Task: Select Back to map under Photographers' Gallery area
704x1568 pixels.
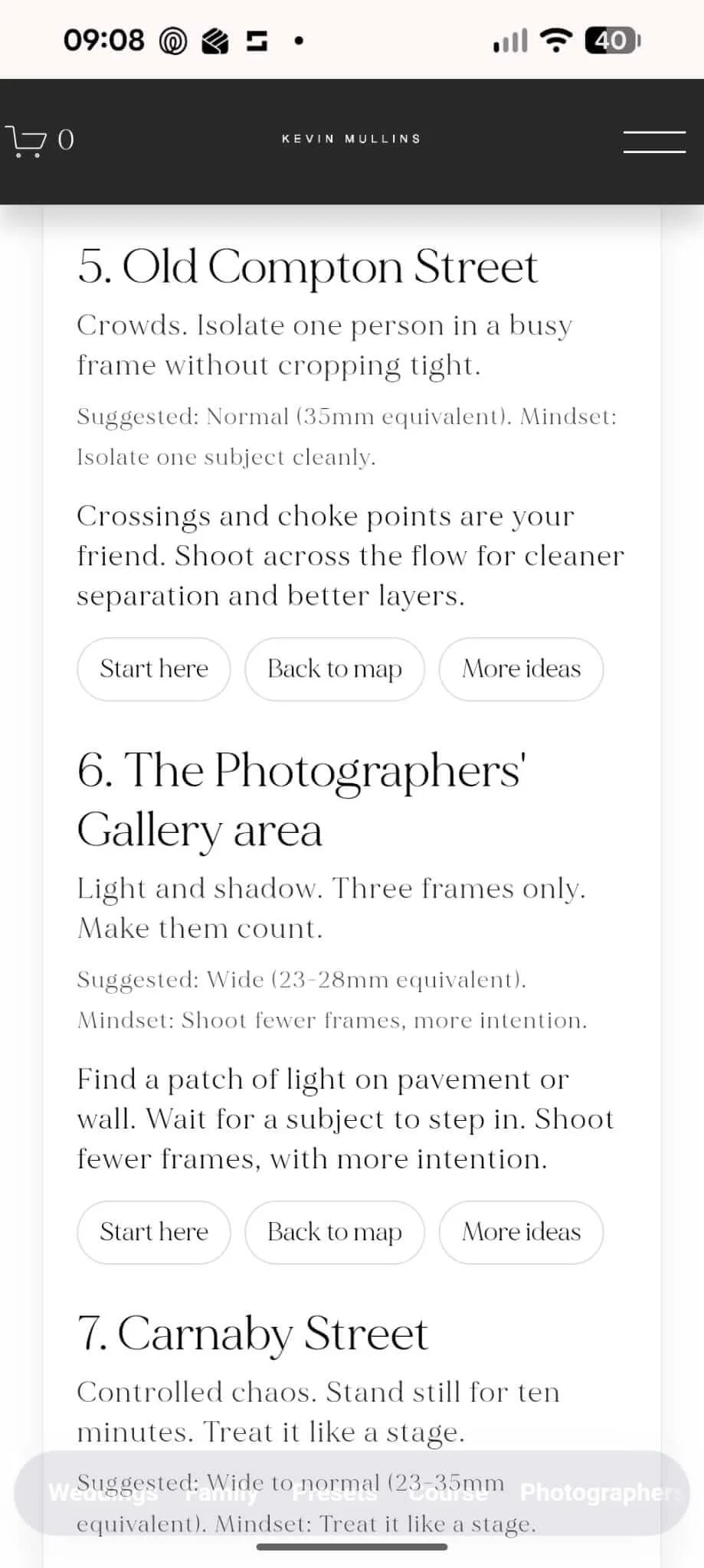Action: click(x=335, y=1232)
